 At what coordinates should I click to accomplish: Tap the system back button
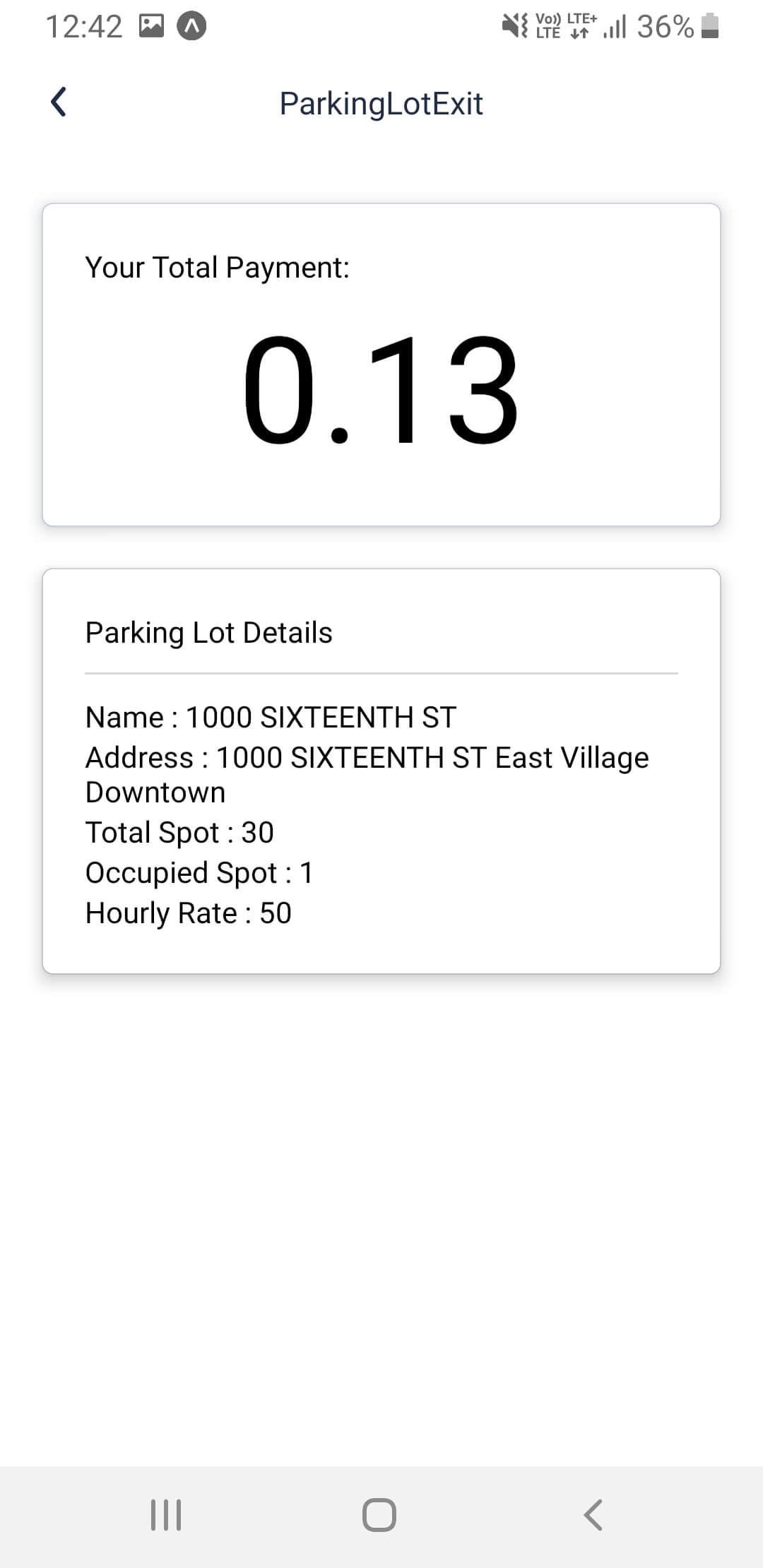pyautogui.click(x=593, y=1514)
